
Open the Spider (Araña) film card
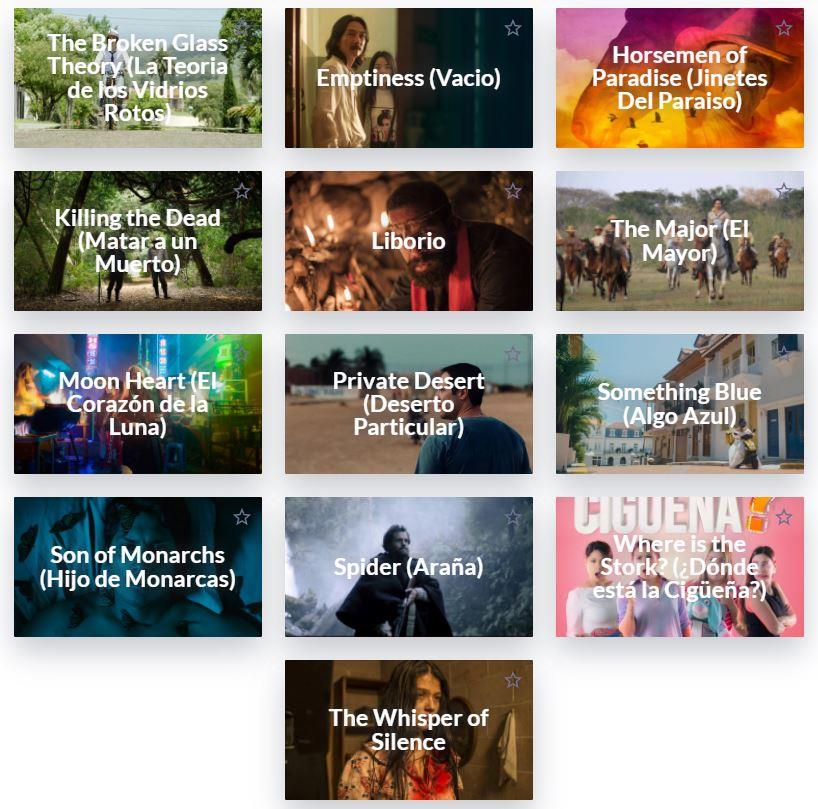(x=408, y=567)
